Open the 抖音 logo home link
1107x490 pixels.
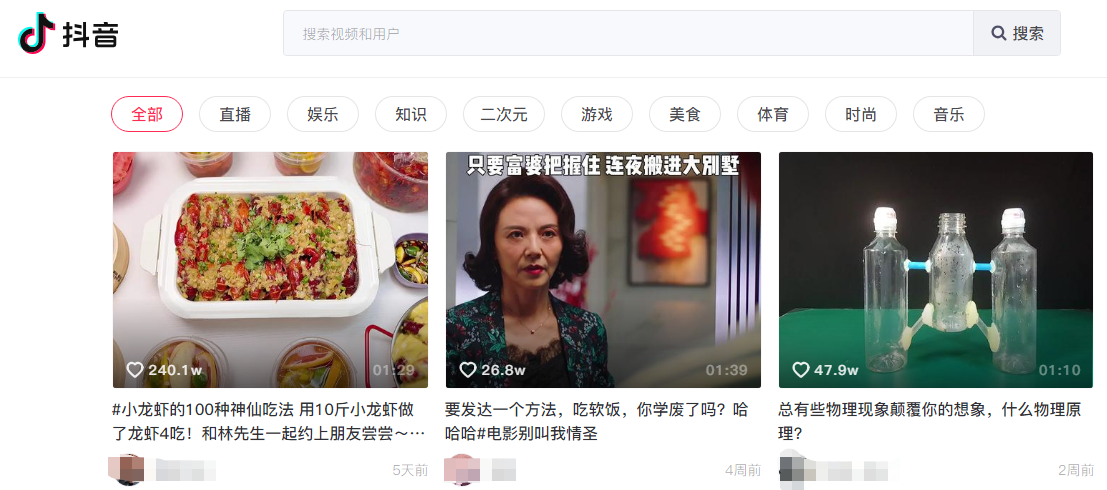click(x=69, y=34)
